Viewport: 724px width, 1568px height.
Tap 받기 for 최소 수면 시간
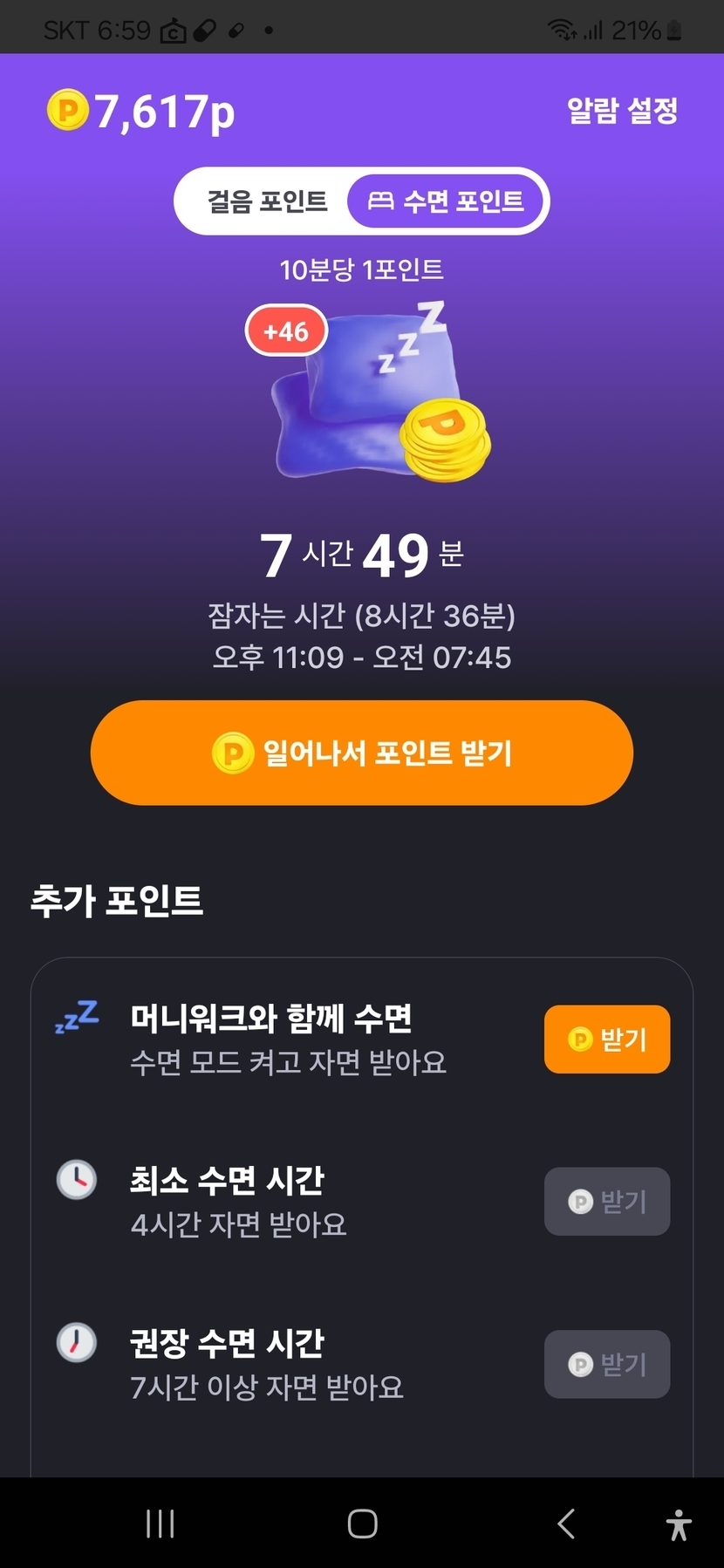[x=607, y=1201]
